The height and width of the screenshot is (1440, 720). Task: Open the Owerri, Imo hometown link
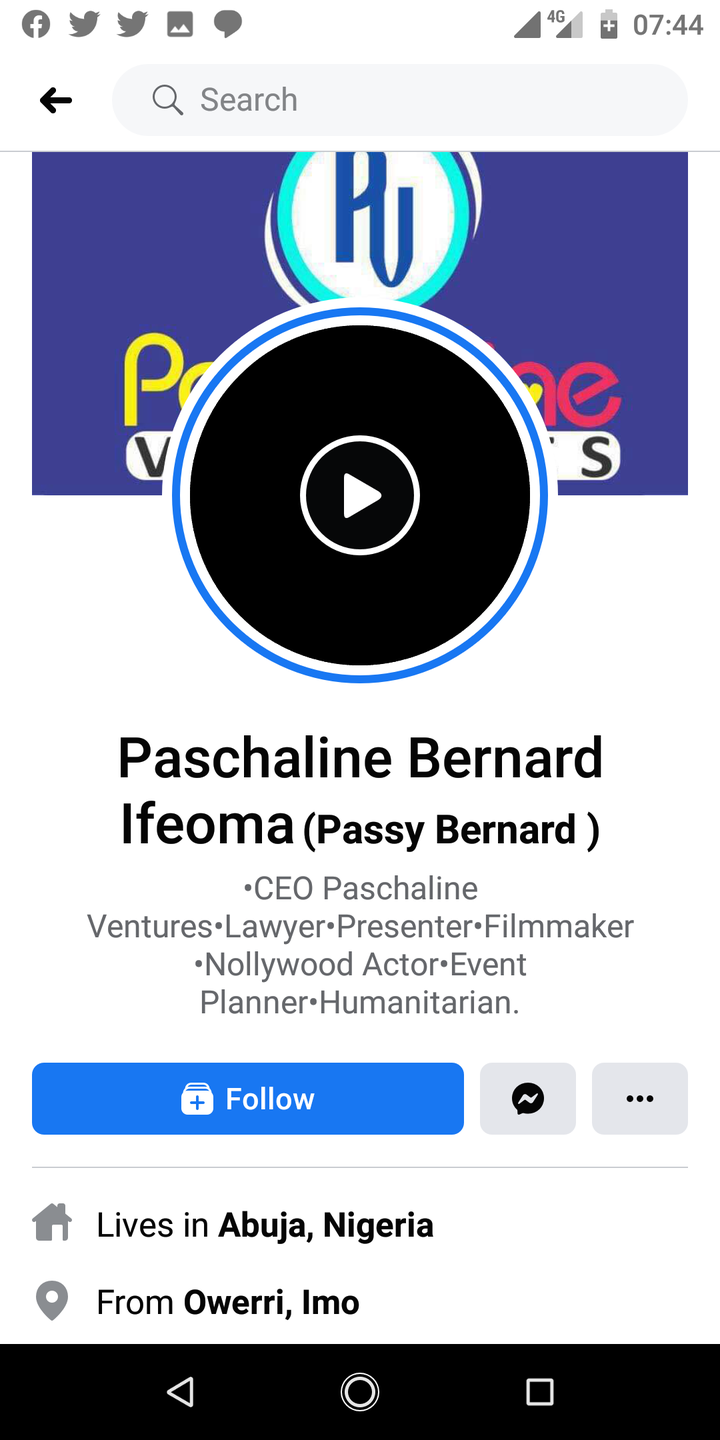pos(271,1302)
